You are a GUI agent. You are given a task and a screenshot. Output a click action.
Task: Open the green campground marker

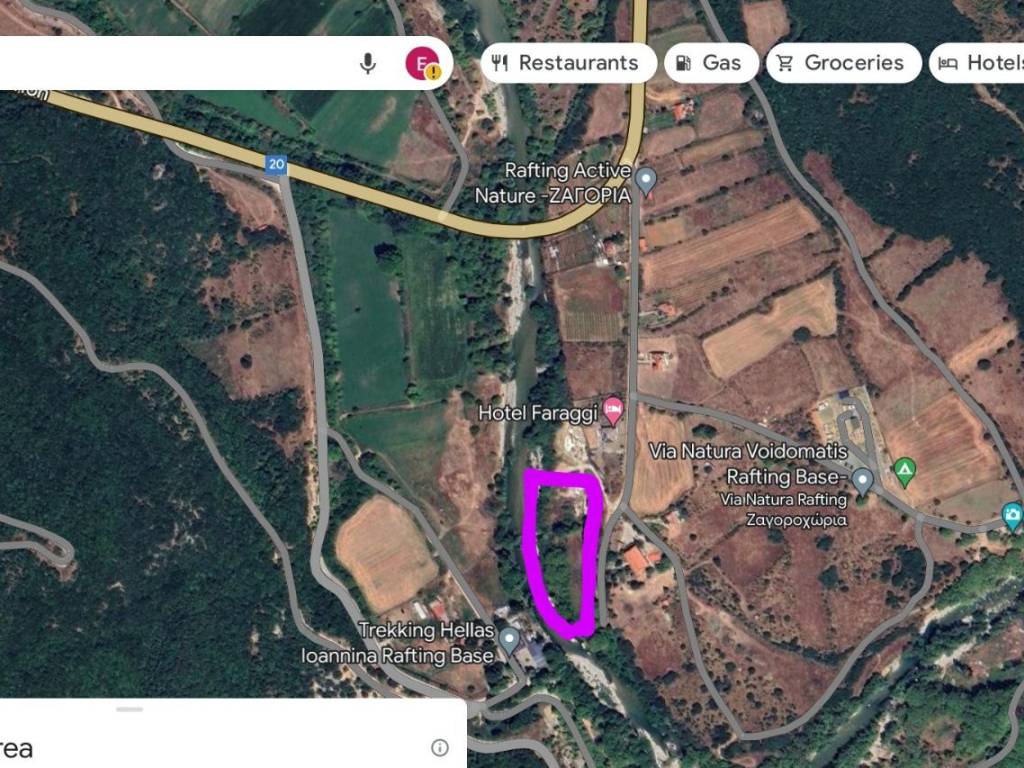click(x=905, y=471)
